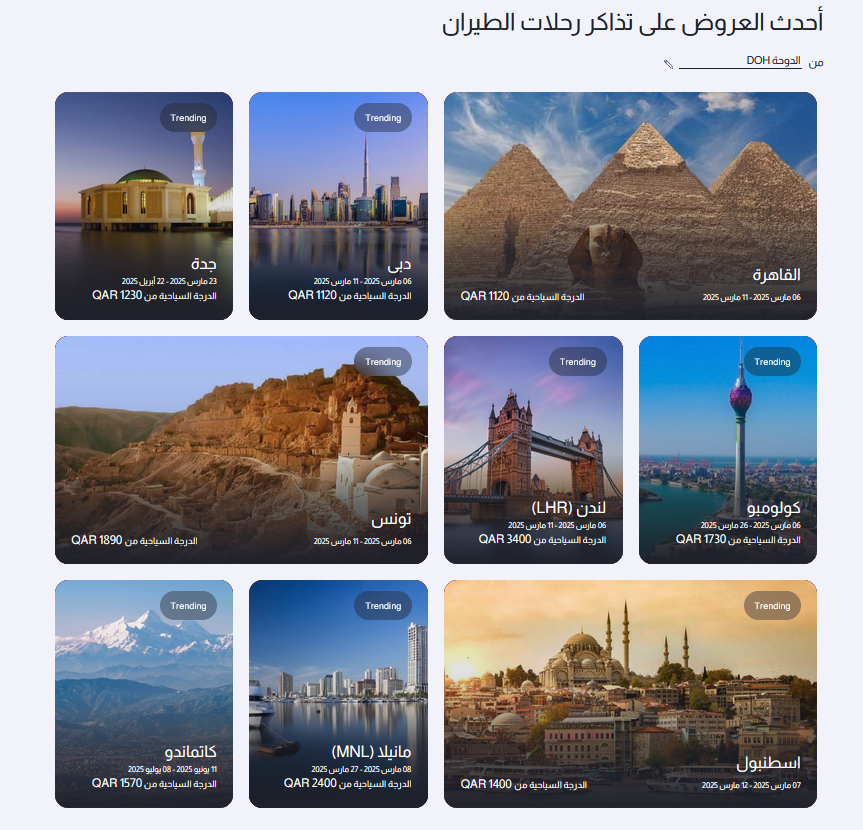
Task: Select the جدة flight deal
Action: [144, 206]
